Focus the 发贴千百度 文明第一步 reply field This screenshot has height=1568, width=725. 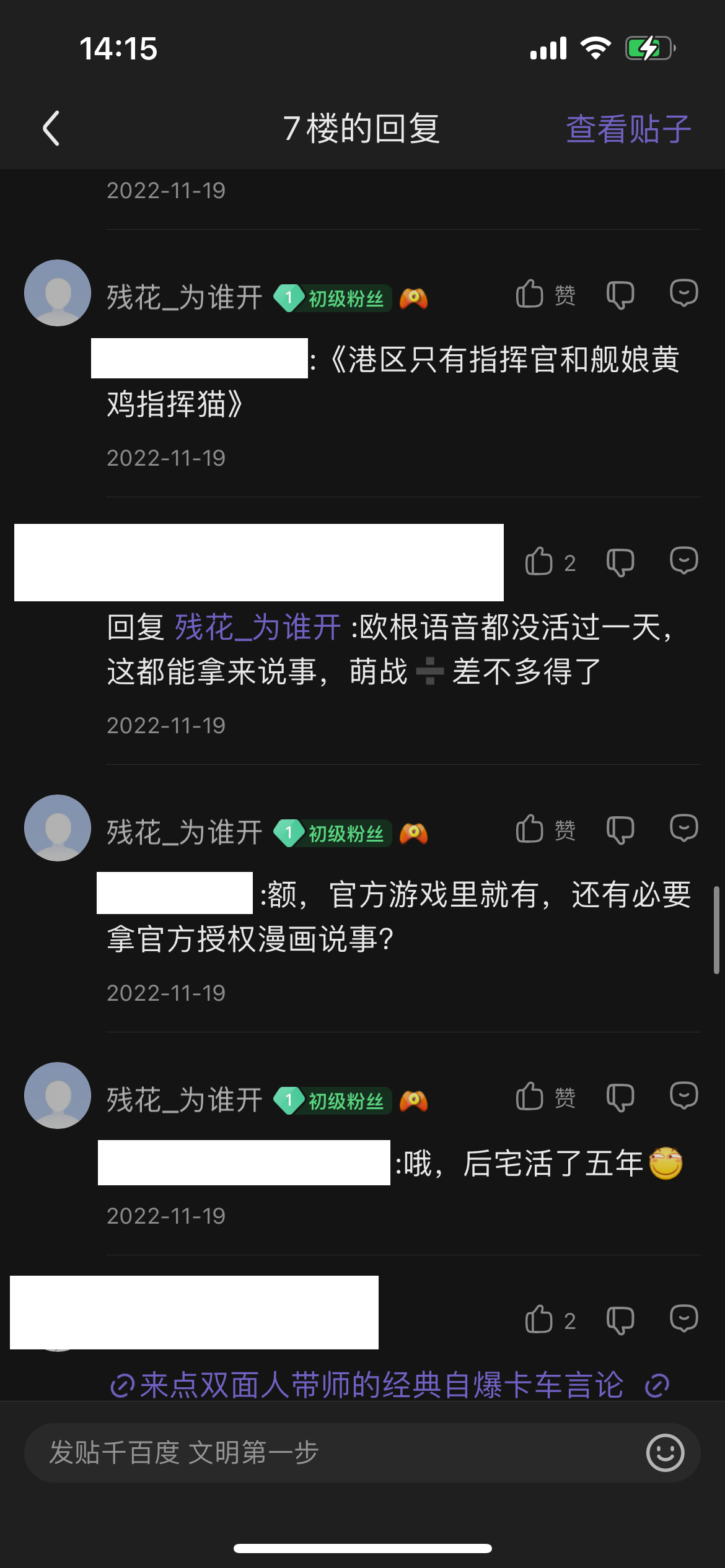(335, 1452)
